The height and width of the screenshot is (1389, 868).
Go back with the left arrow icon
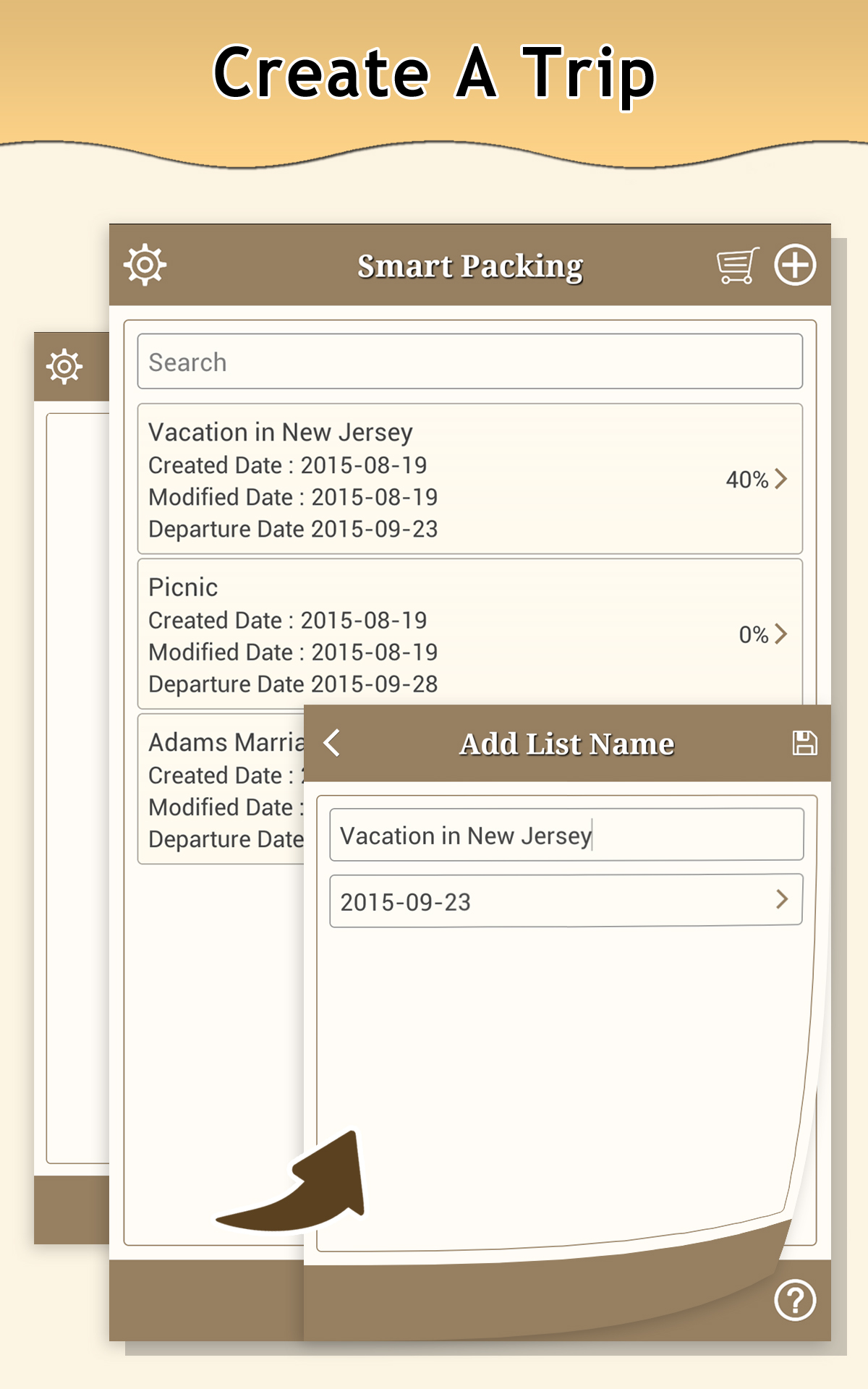[x=333, y=742]
